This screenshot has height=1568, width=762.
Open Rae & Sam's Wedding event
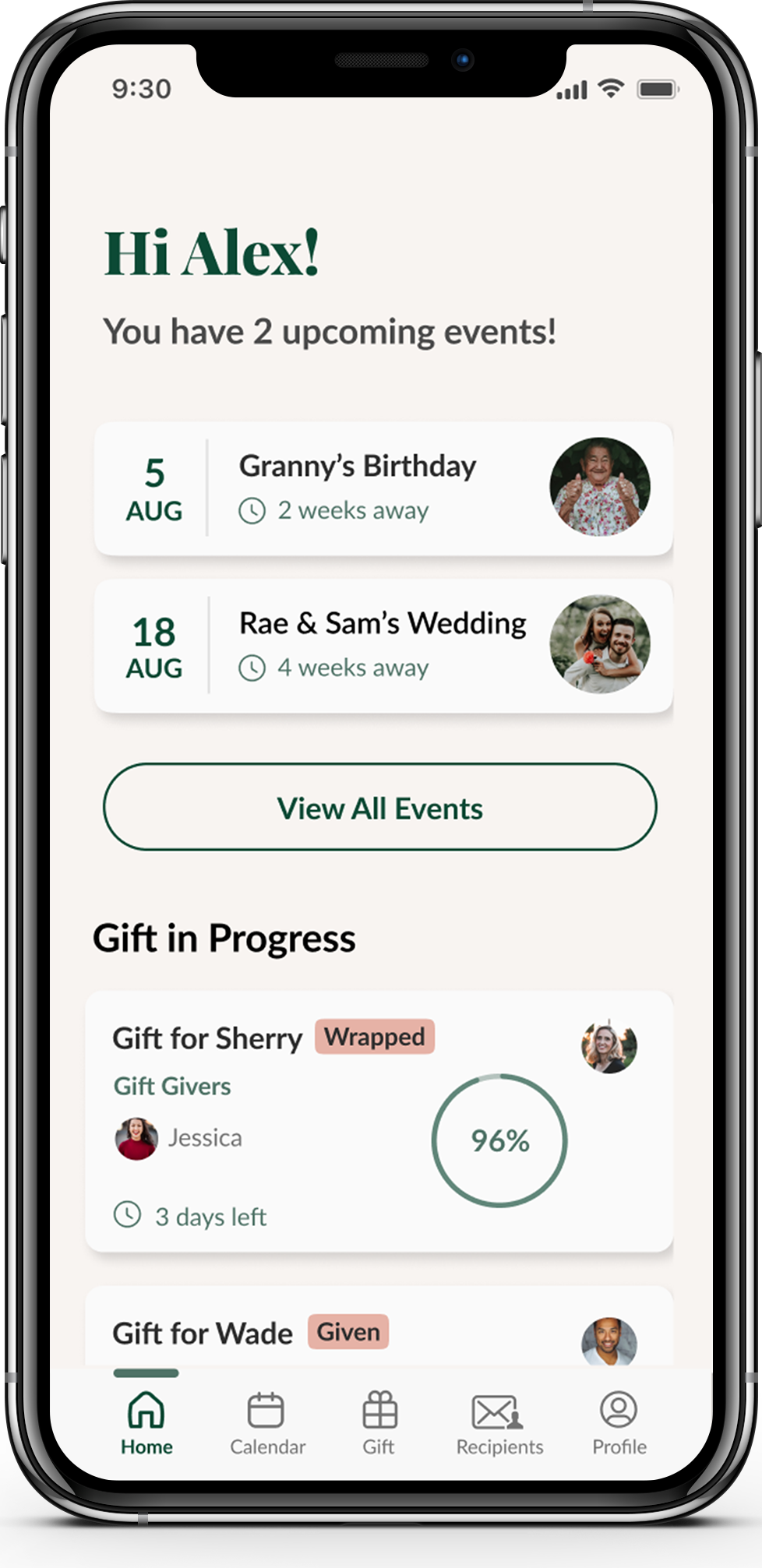[x=383, y=646]
